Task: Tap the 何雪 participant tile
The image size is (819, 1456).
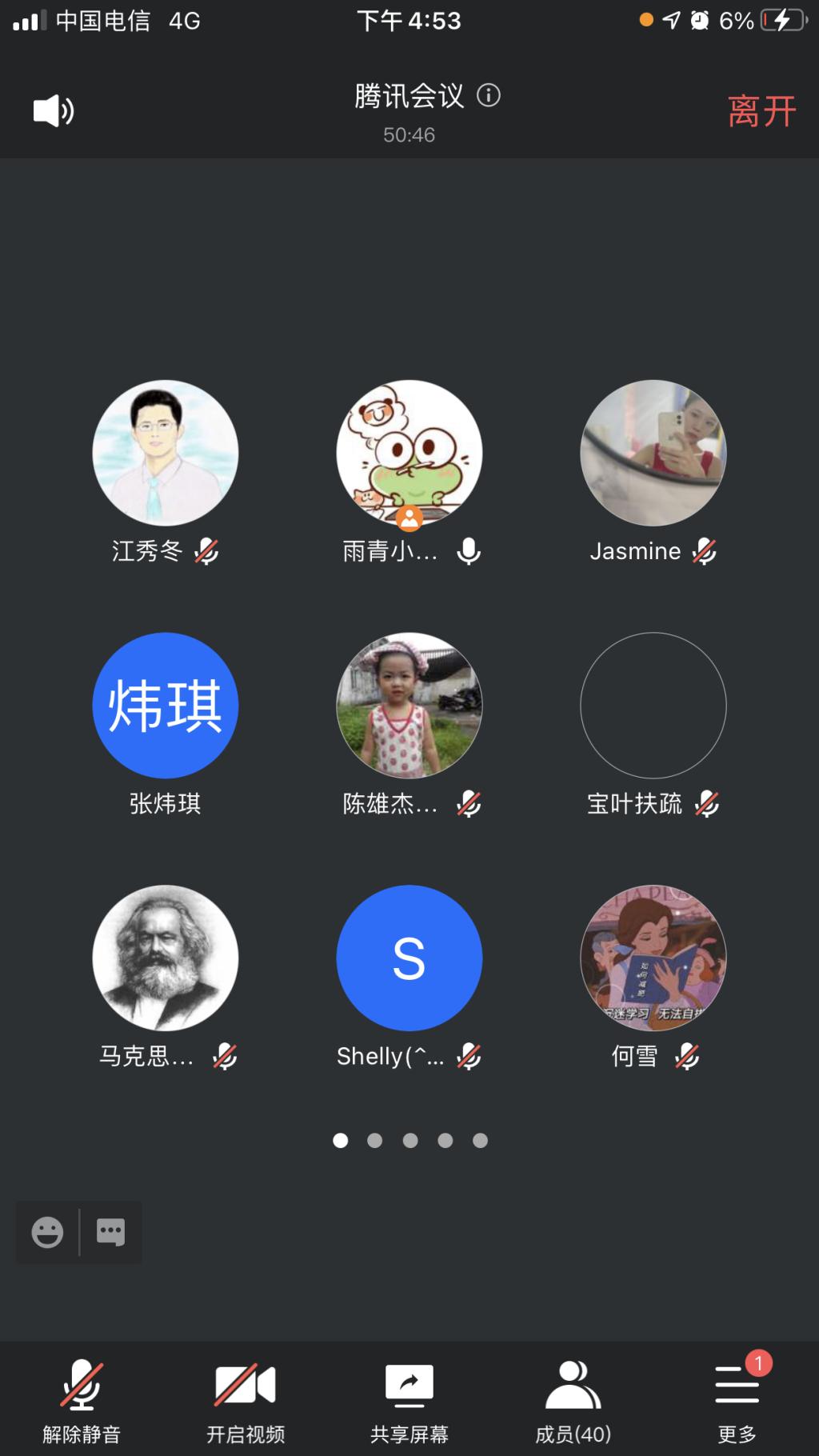Action: click(x=653, y=958)
